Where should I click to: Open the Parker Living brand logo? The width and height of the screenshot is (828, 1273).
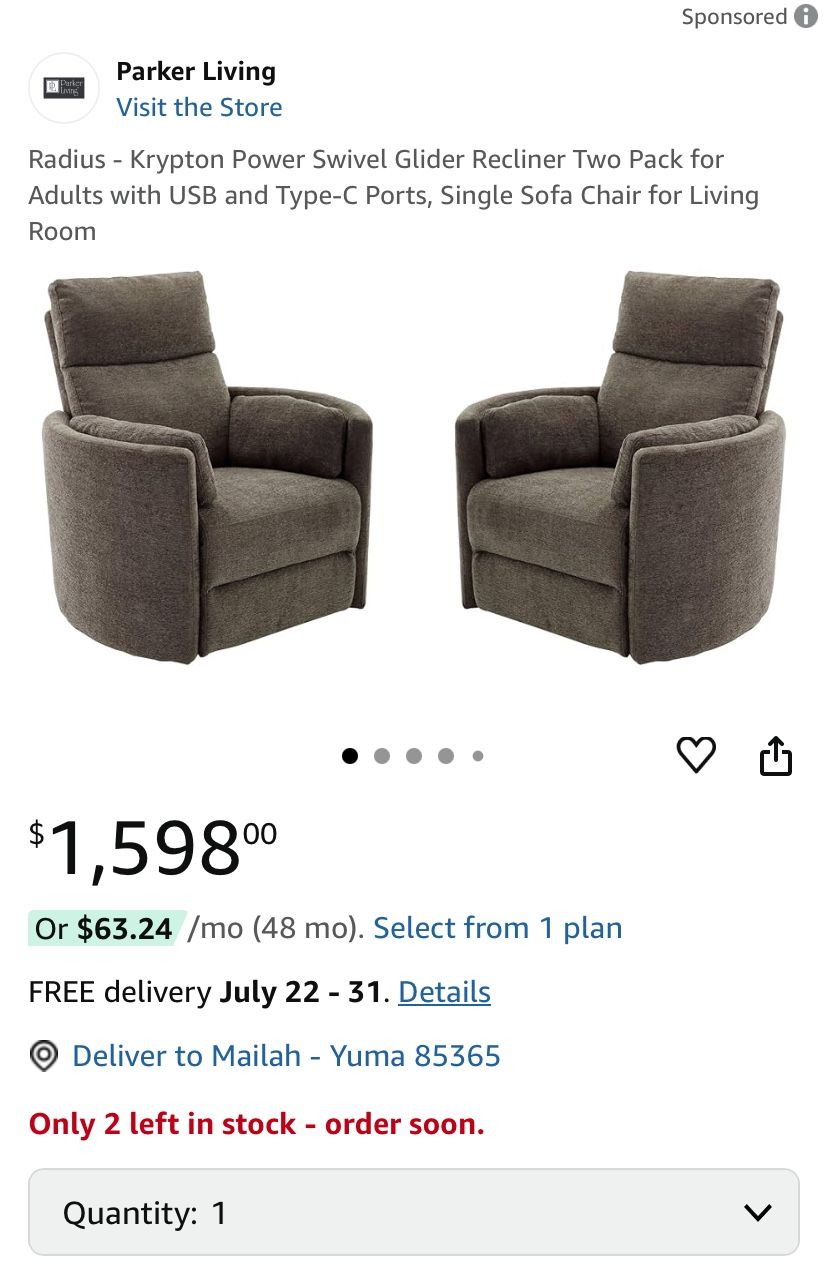point(63,88)
